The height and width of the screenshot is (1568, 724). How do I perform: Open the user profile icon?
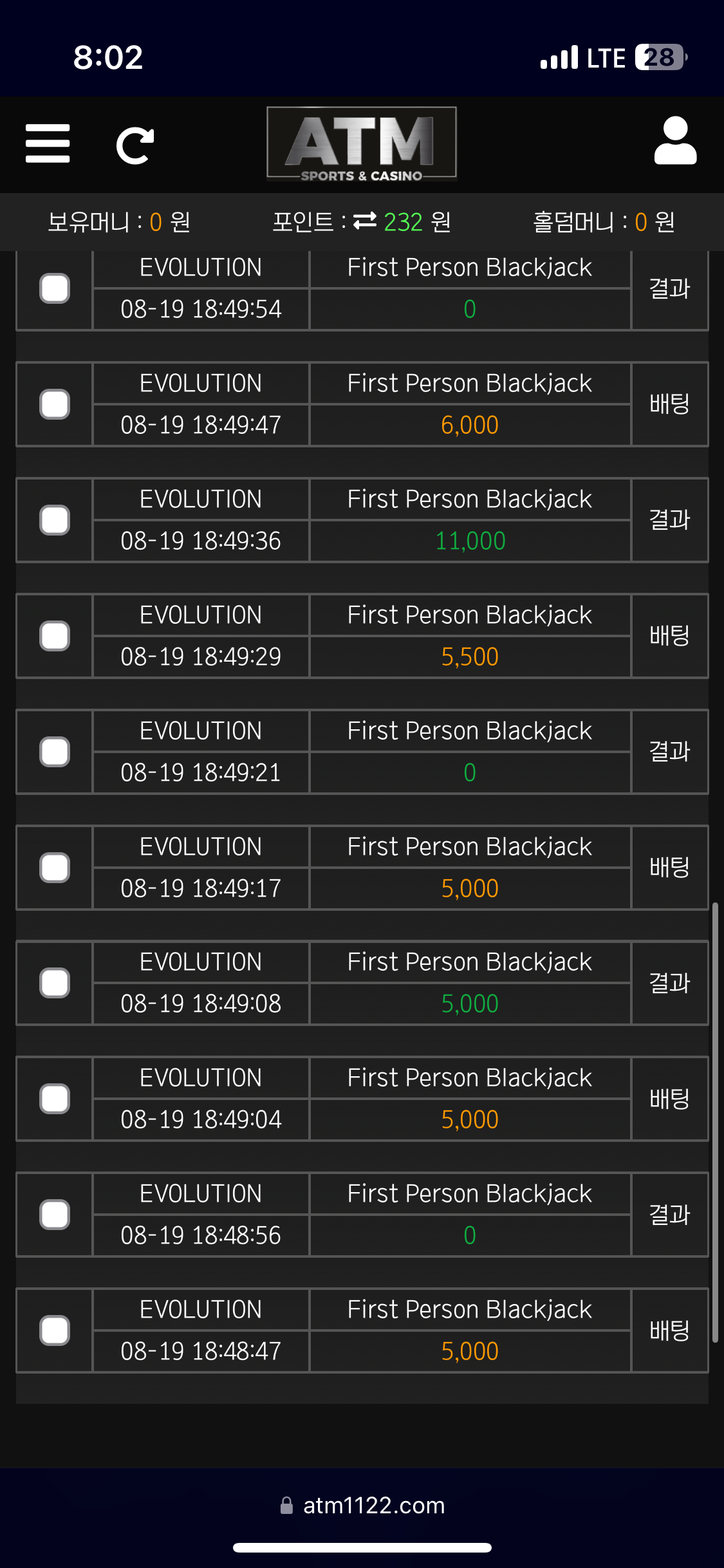[675, 142]
